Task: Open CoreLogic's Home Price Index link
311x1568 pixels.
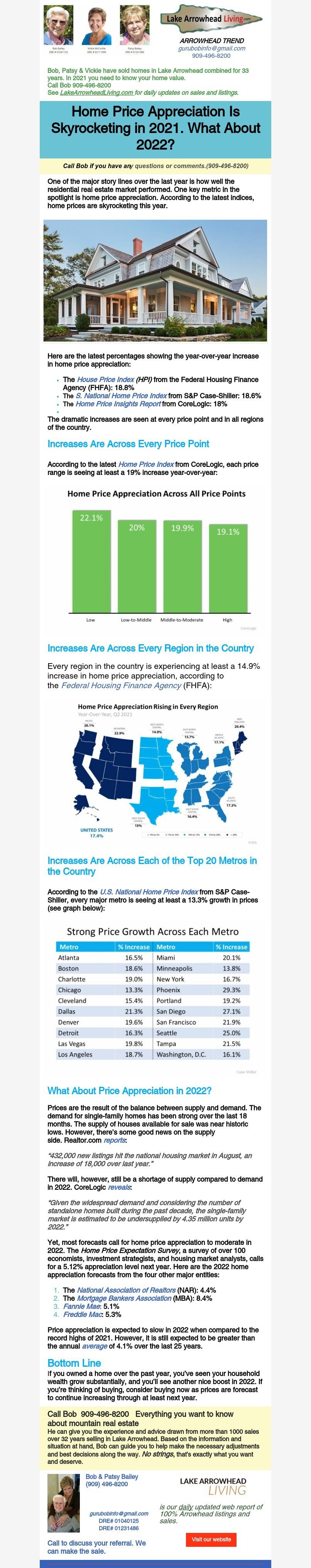Action: point(145,465)
